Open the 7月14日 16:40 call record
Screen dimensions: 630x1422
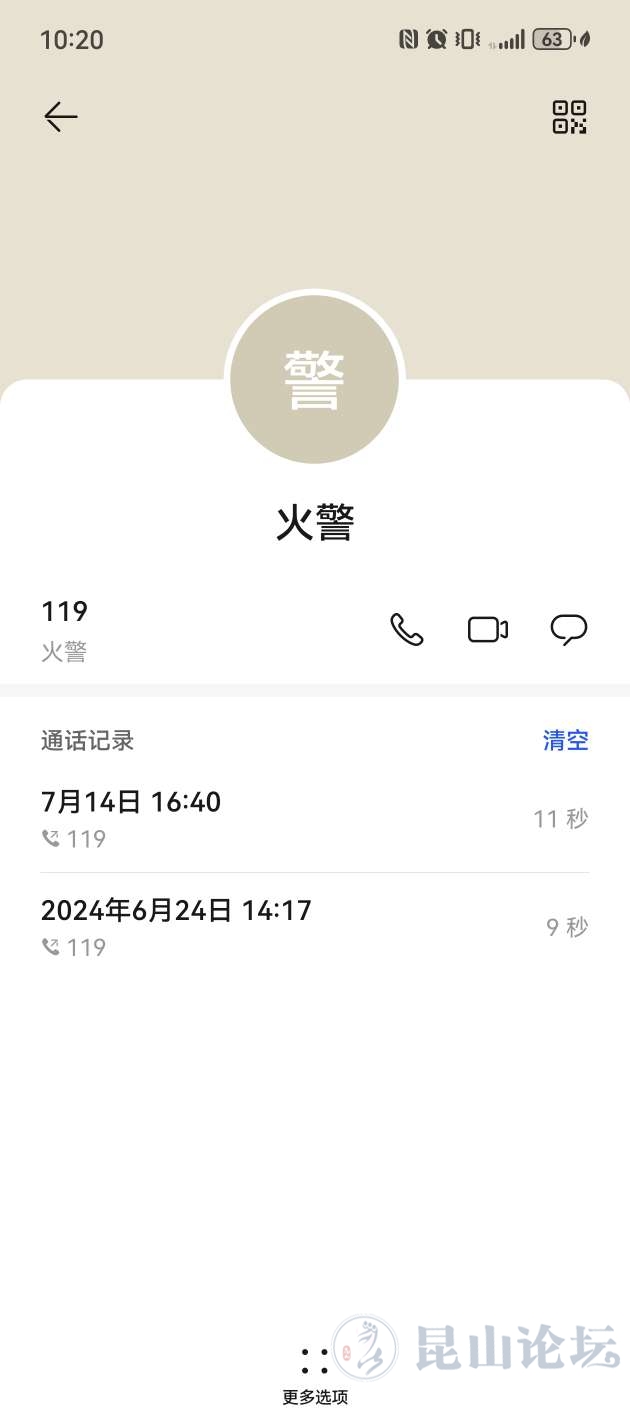(314, 819)
